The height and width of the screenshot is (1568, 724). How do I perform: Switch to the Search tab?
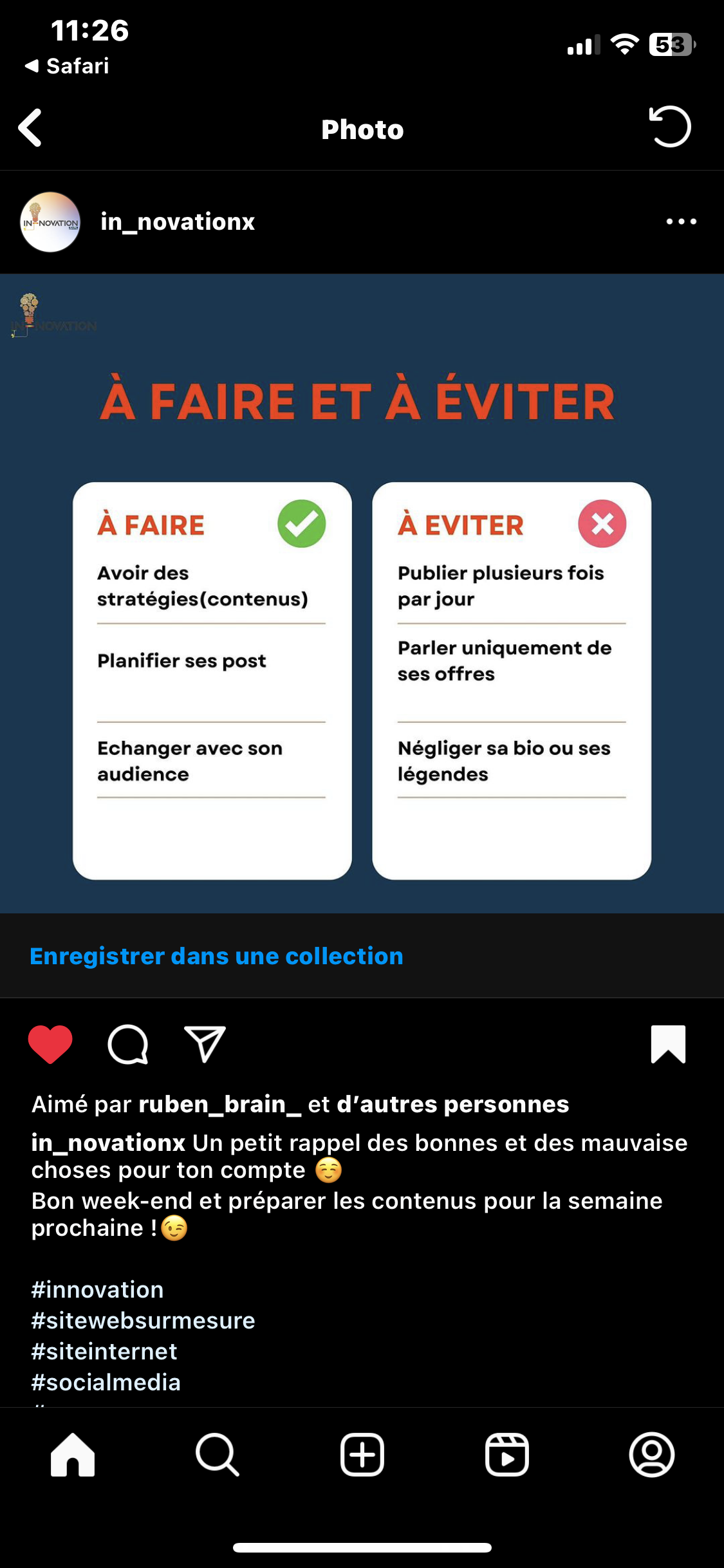tap(218, 1455)
